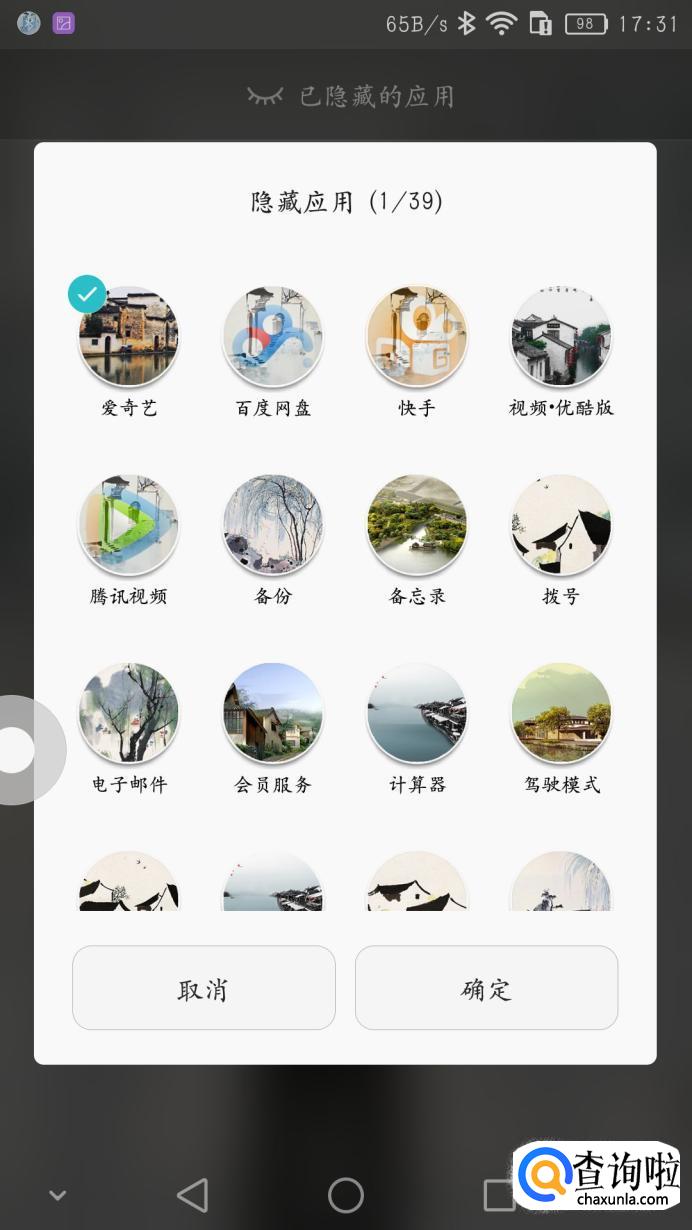Select the 百度网盘 app to hide

click(273, 337)
